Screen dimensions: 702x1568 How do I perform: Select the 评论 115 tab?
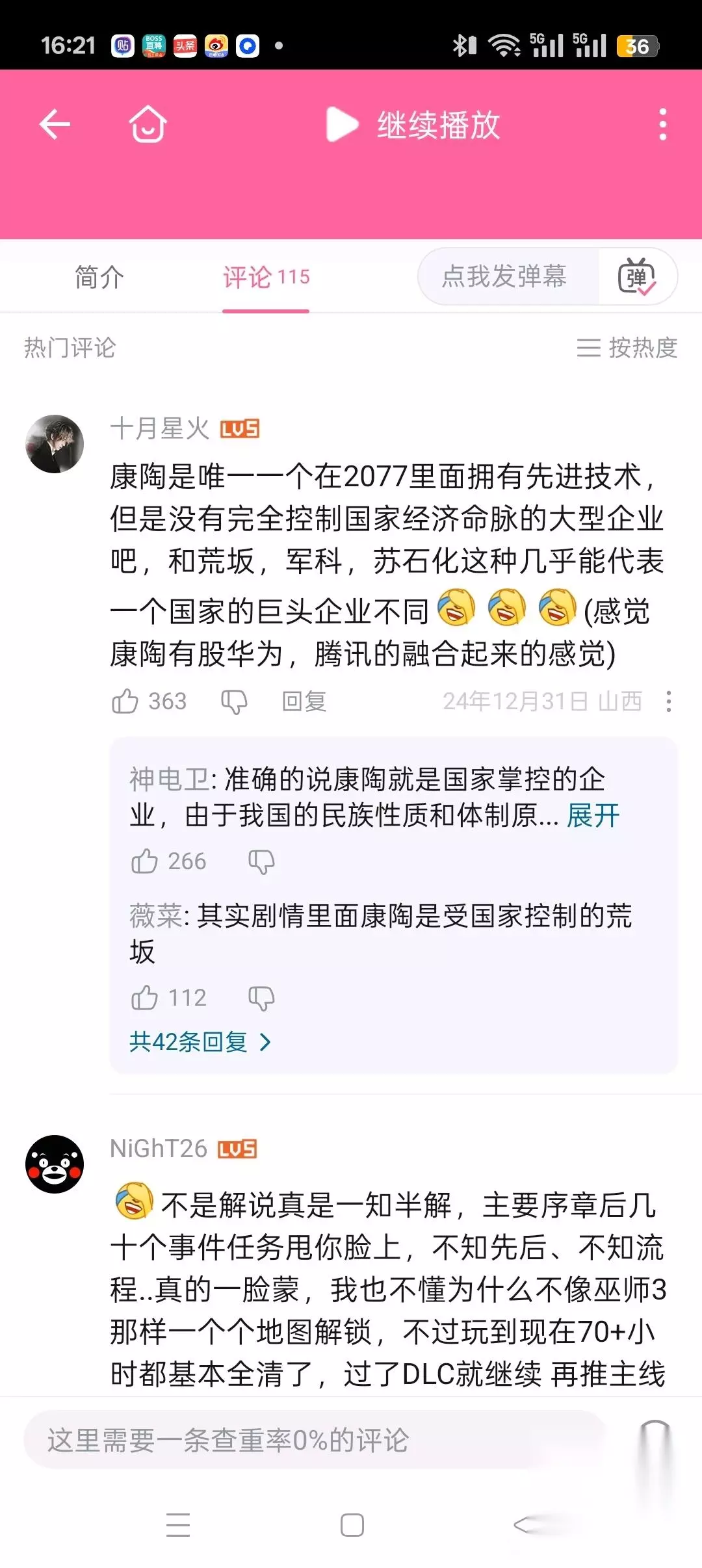tap(266, 278)
